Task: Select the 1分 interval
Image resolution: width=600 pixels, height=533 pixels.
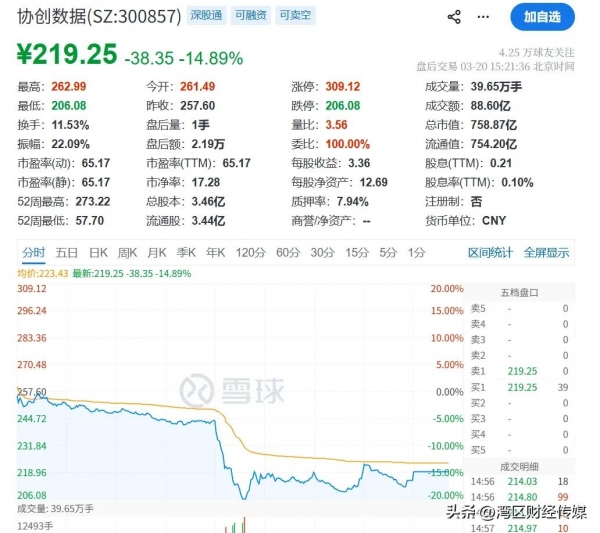Action: (x=417, y=253)
